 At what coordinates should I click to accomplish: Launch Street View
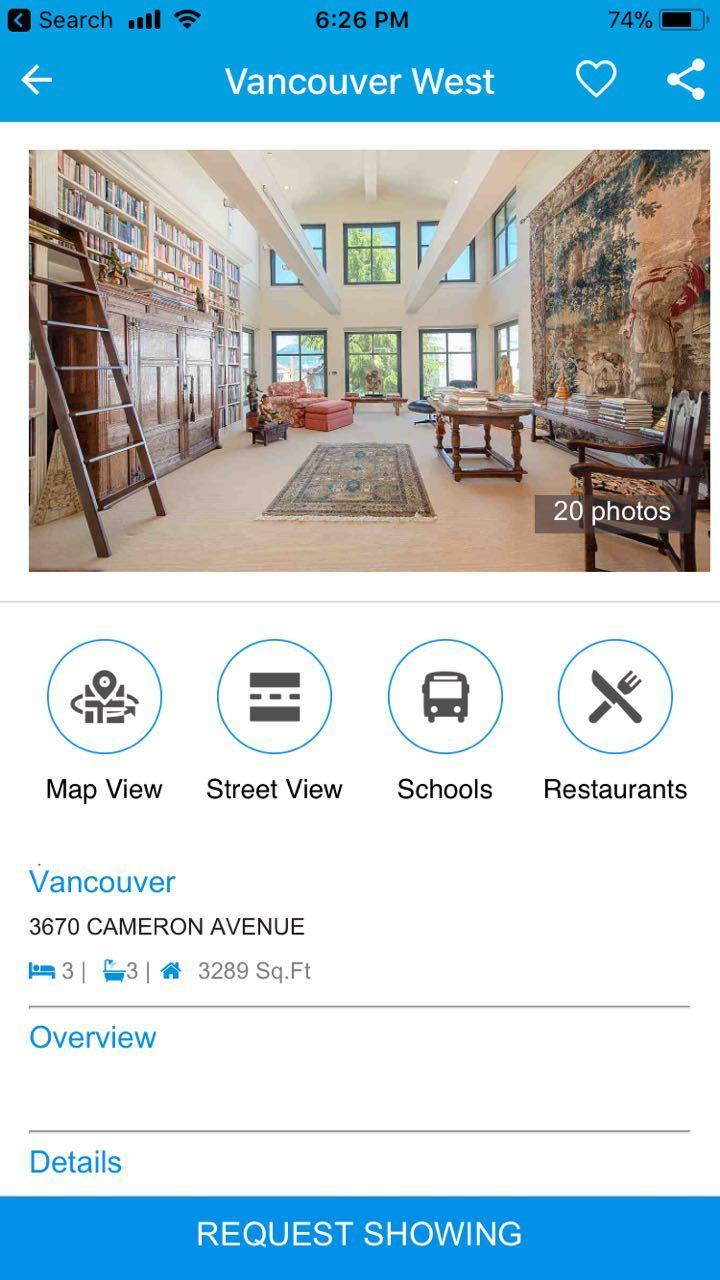click(274, 696)
